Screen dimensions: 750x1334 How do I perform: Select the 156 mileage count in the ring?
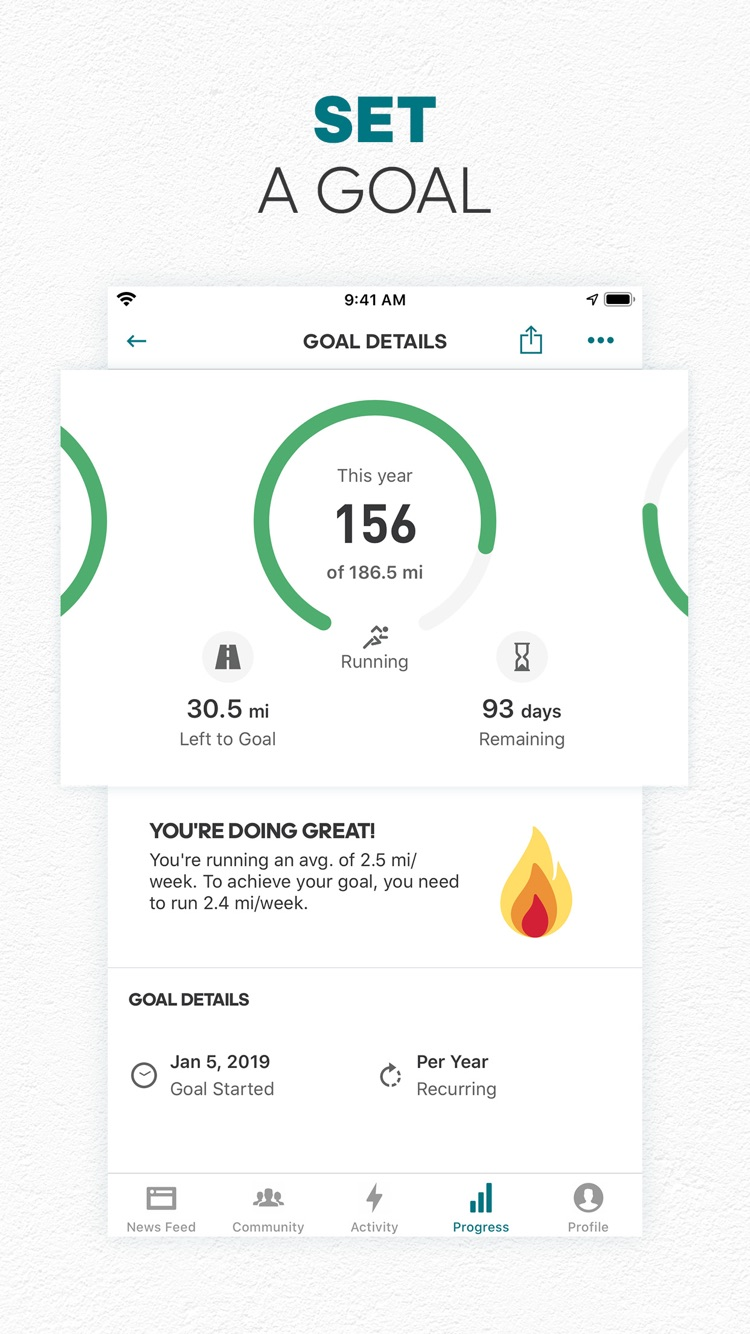[375, 524]
